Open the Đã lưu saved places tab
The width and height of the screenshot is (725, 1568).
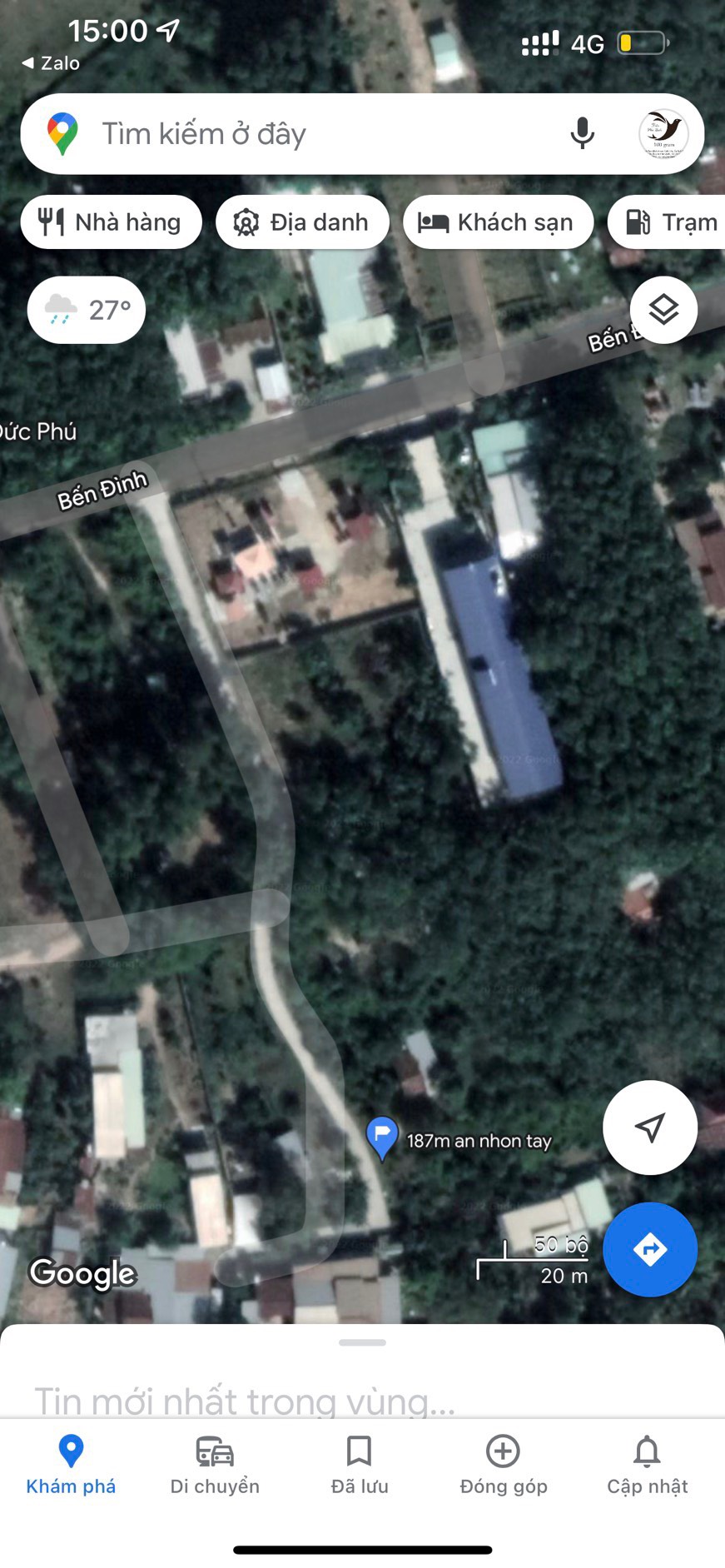coord(359,1466)
